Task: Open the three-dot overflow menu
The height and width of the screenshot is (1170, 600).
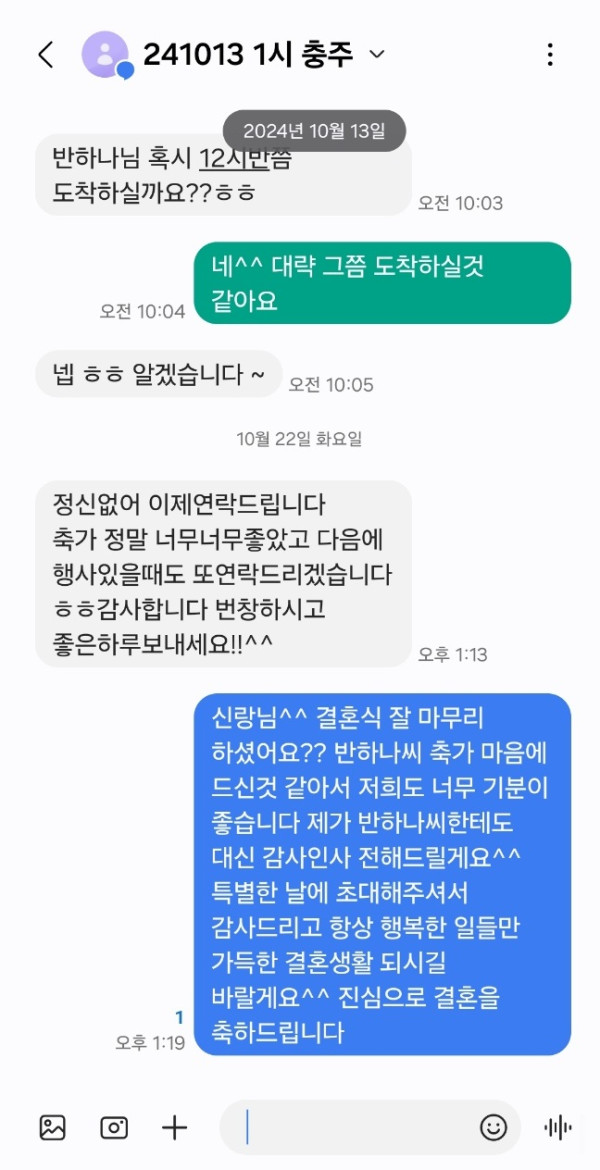Action: coord(550,54)
